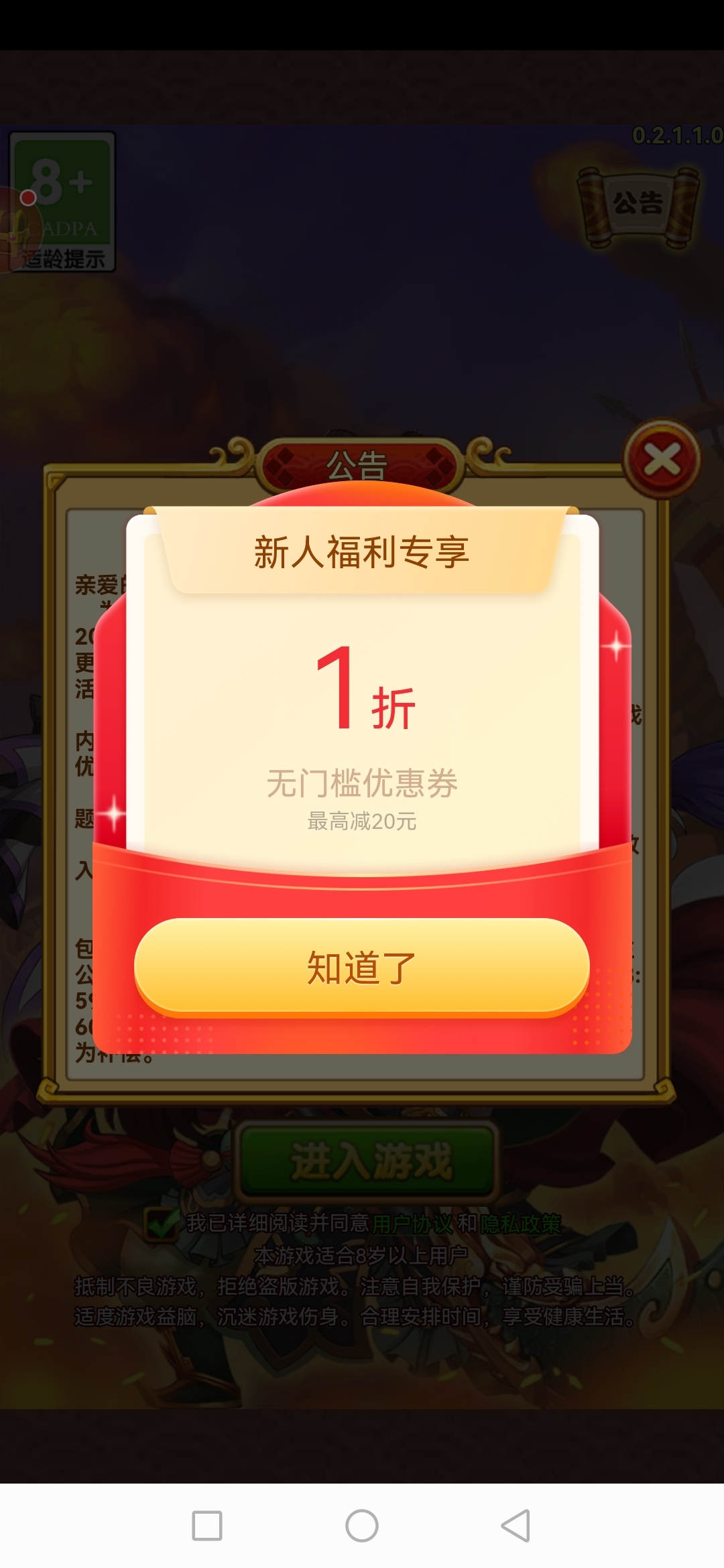Open the 8+ 适龄提示 badge

(x=62, y=201)
